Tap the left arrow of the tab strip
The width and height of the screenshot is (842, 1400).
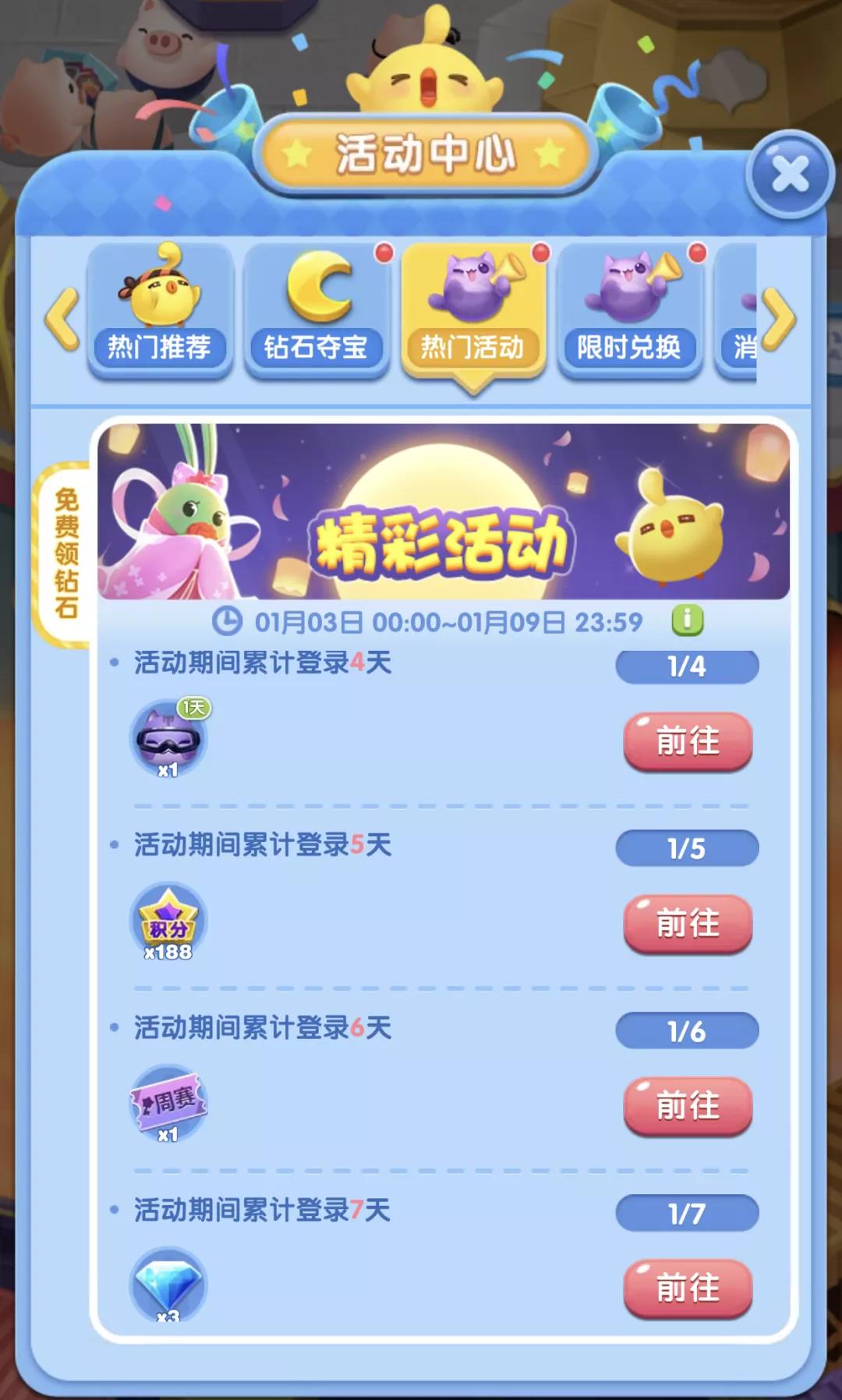point(62,319)
